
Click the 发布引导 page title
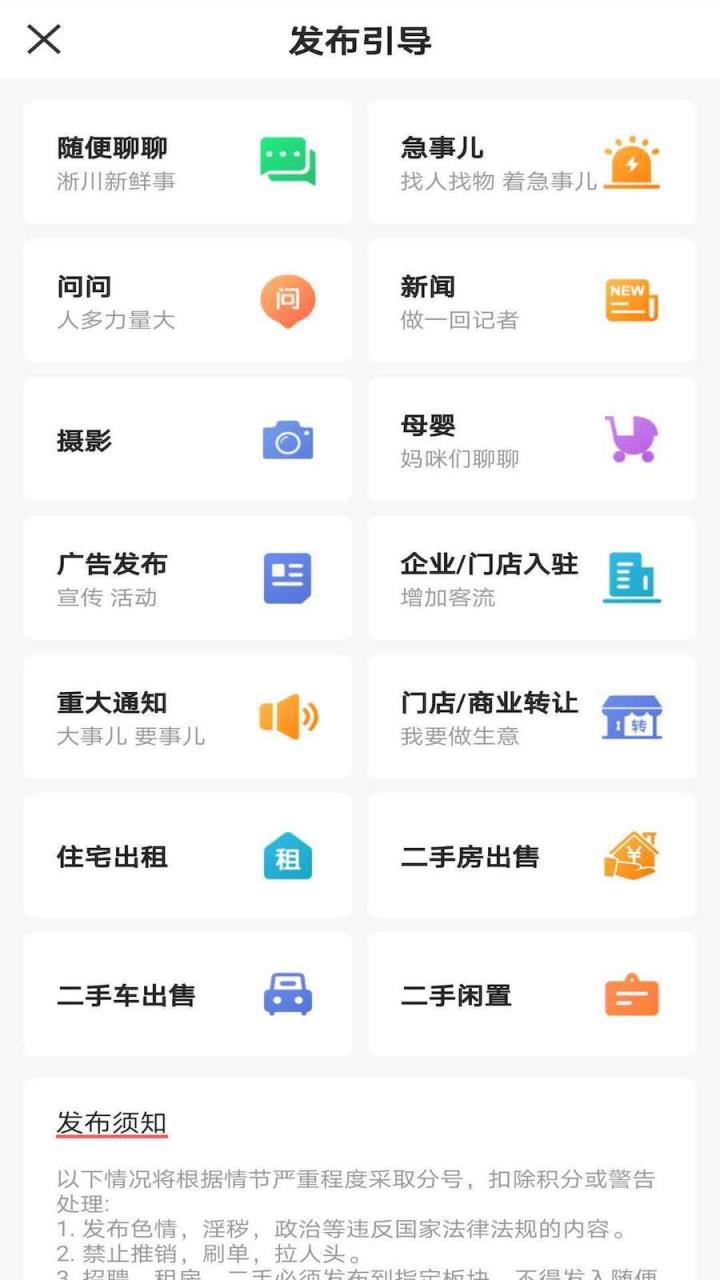point(360,41)
